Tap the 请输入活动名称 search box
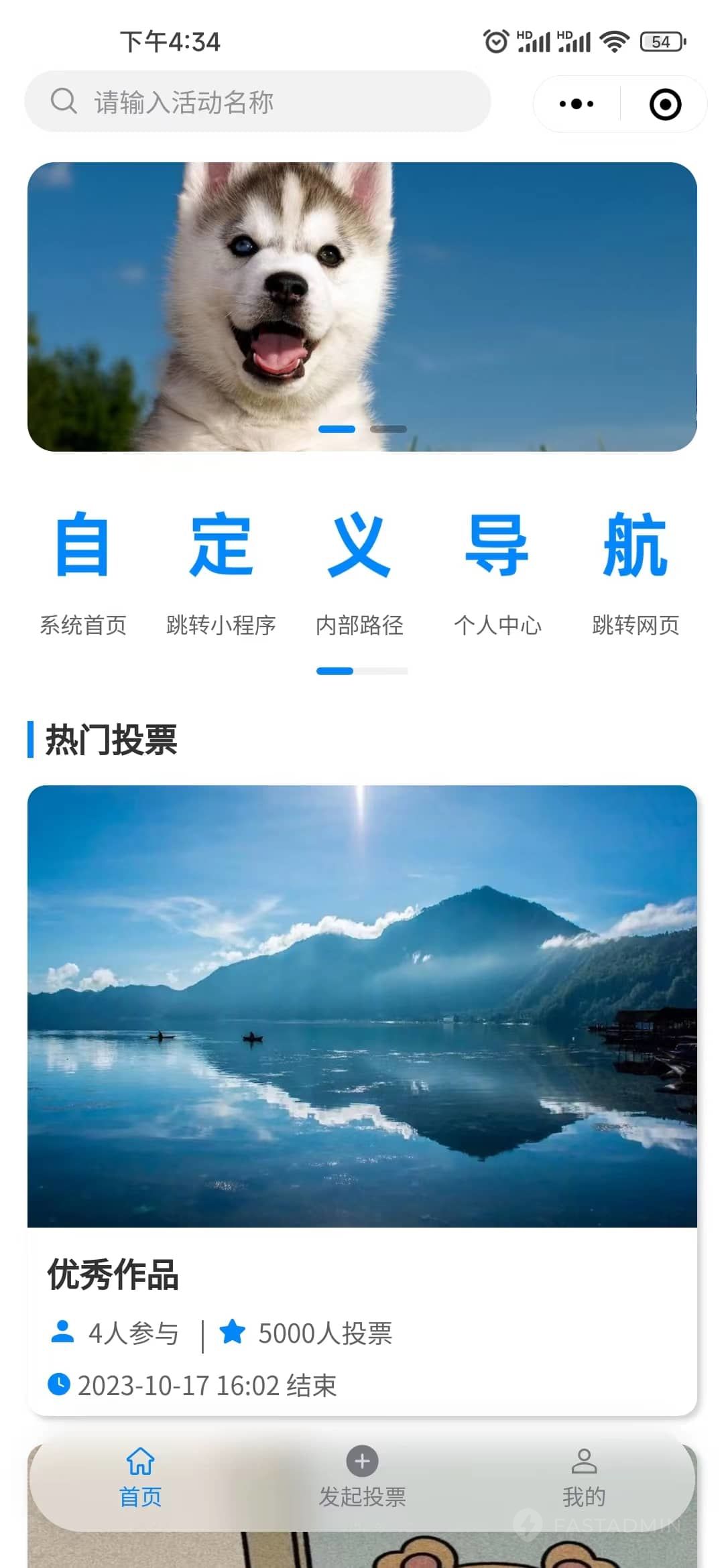 [257, 102]
